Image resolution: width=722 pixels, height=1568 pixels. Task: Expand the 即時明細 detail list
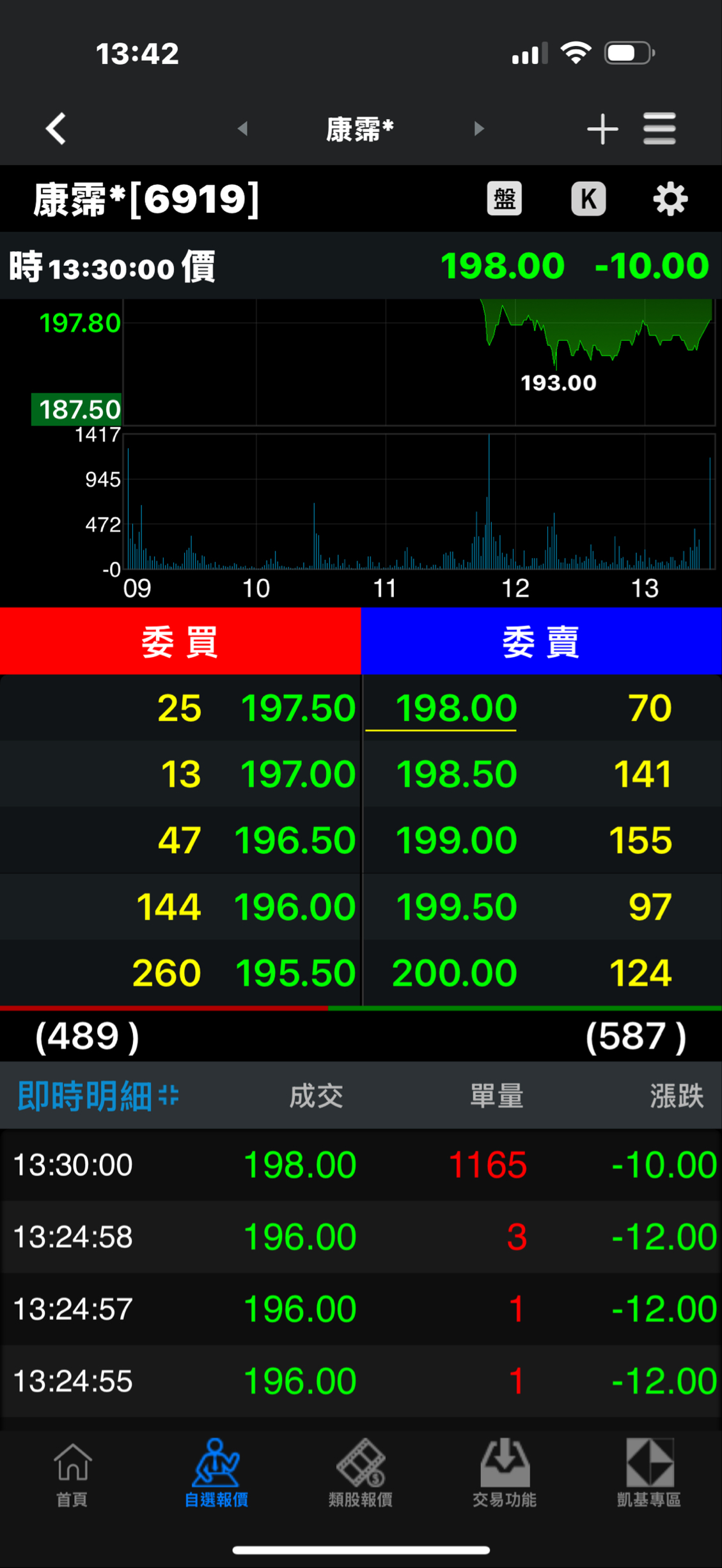98,1096
